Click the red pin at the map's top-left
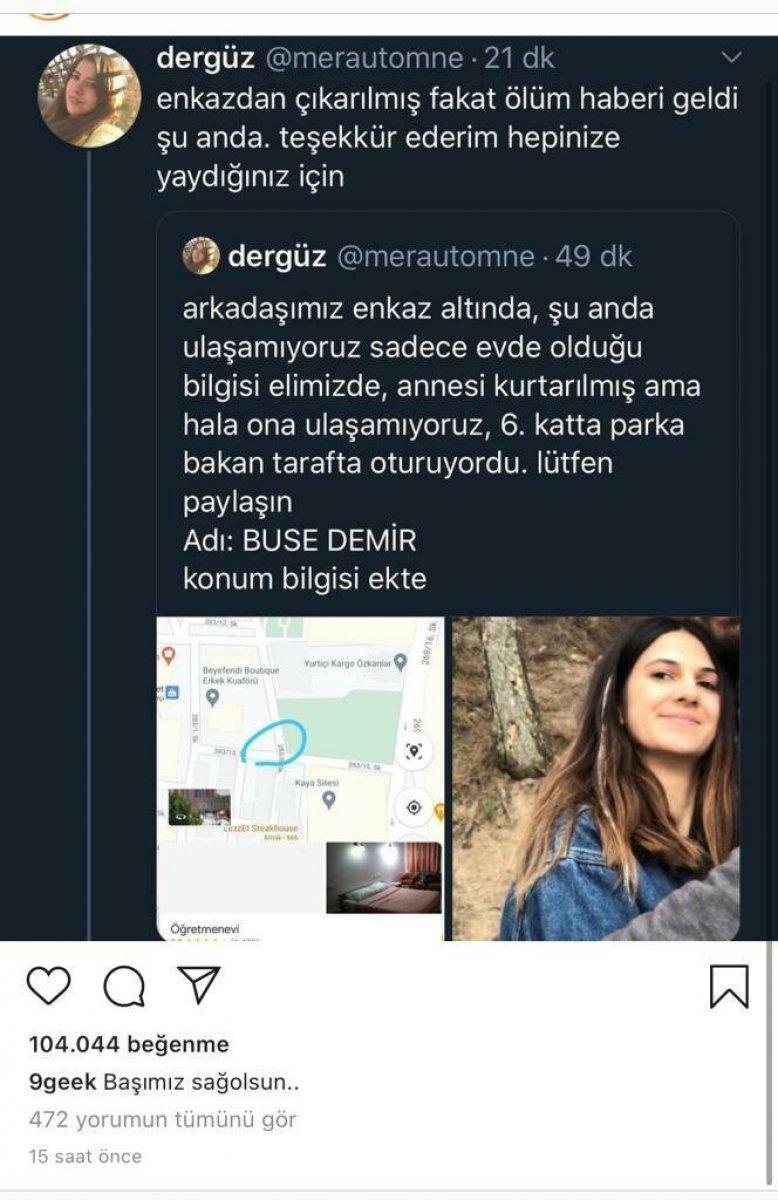The width and height of the screenshot is (778, 1200). (168, 654)
